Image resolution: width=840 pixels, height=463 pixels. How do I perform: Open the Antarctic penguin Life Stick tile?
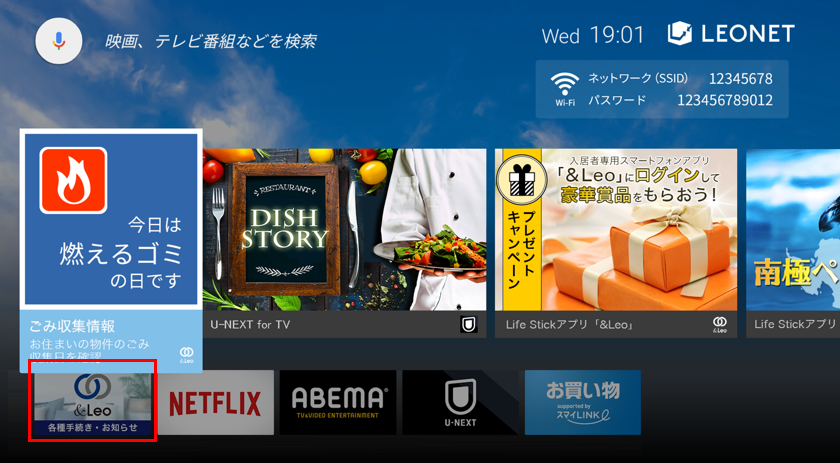795,240
